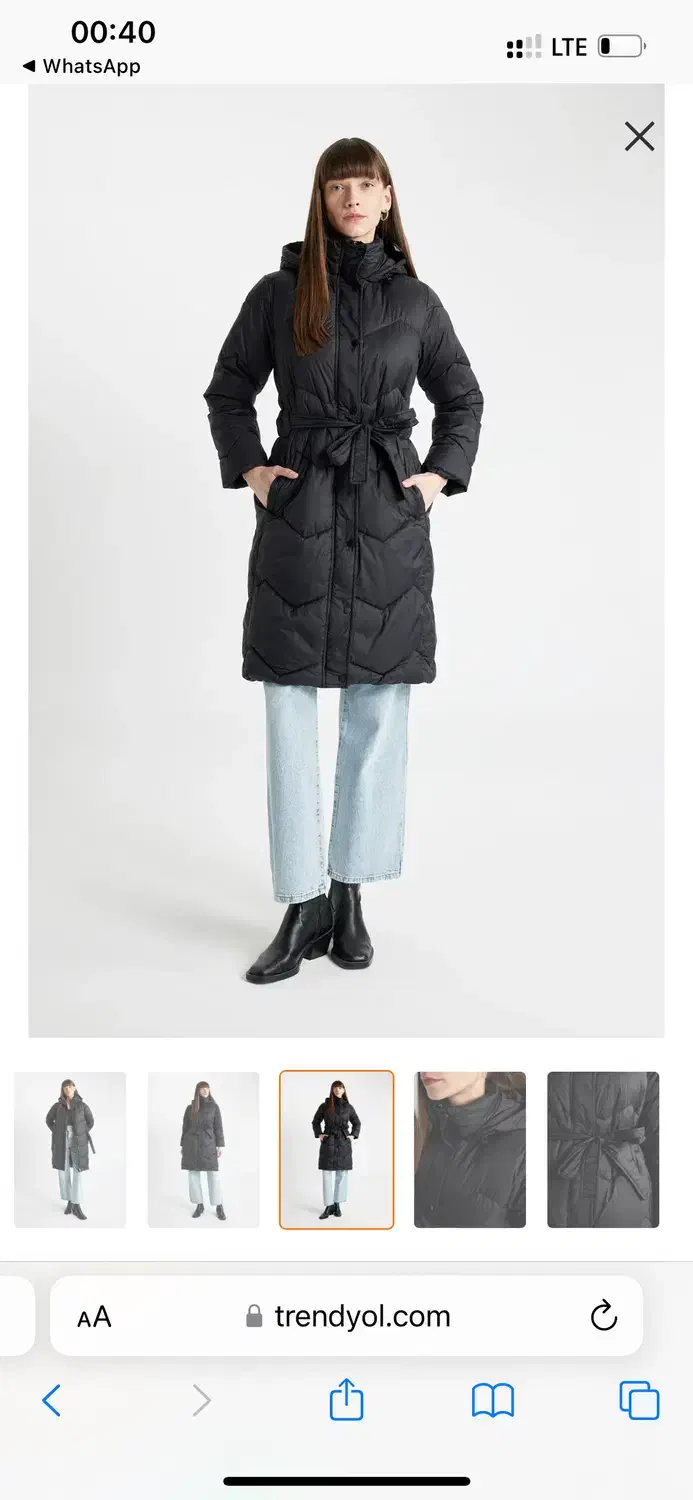Select the first thumbnail with open coat

pos(70,1150)
